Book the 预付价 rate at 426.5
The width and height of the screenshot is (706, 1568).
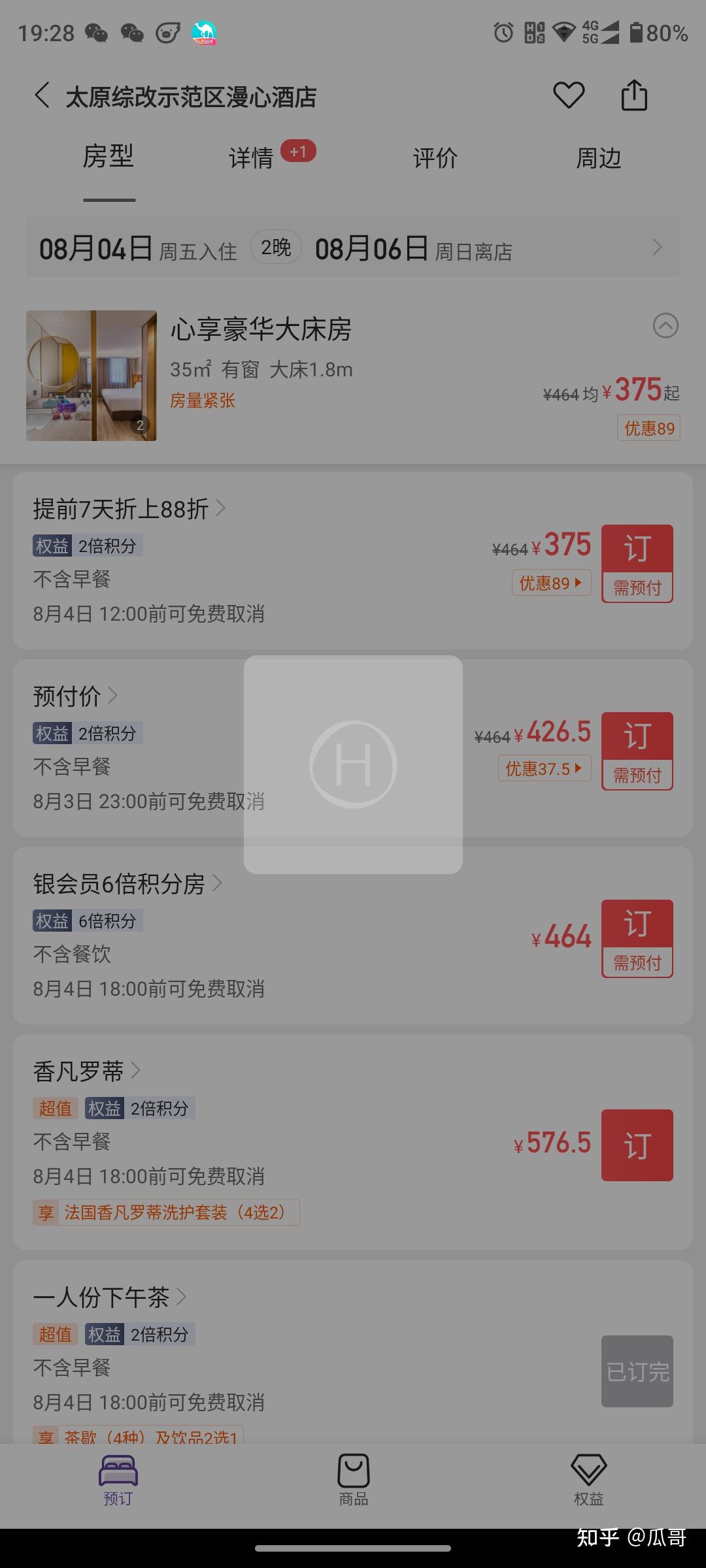(637, 751)
